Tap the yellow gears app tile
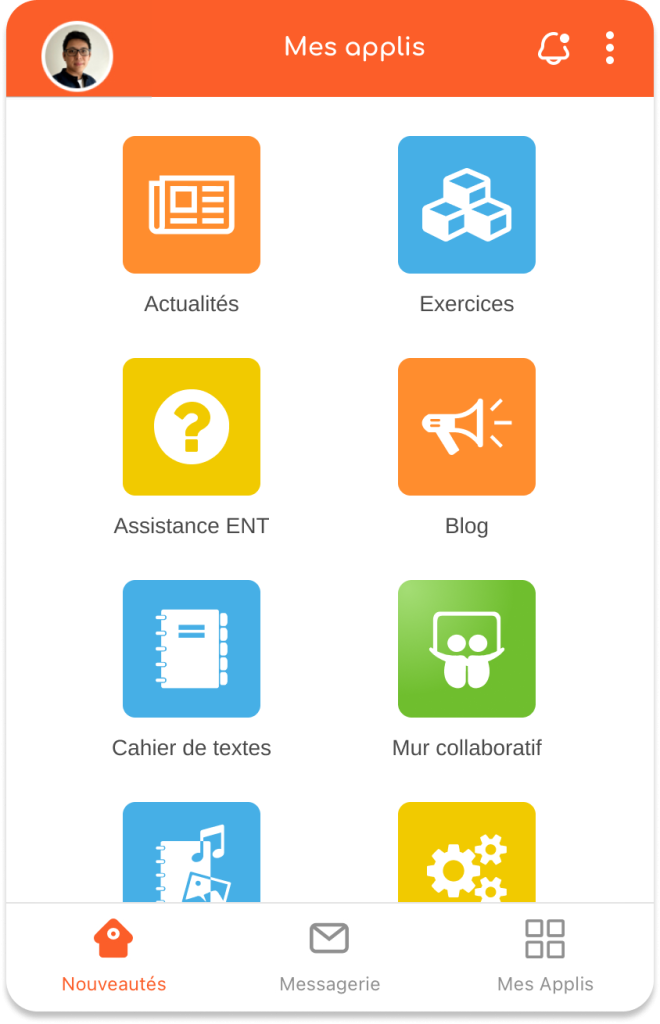The image size is (660, 1024). pos(466,853)
